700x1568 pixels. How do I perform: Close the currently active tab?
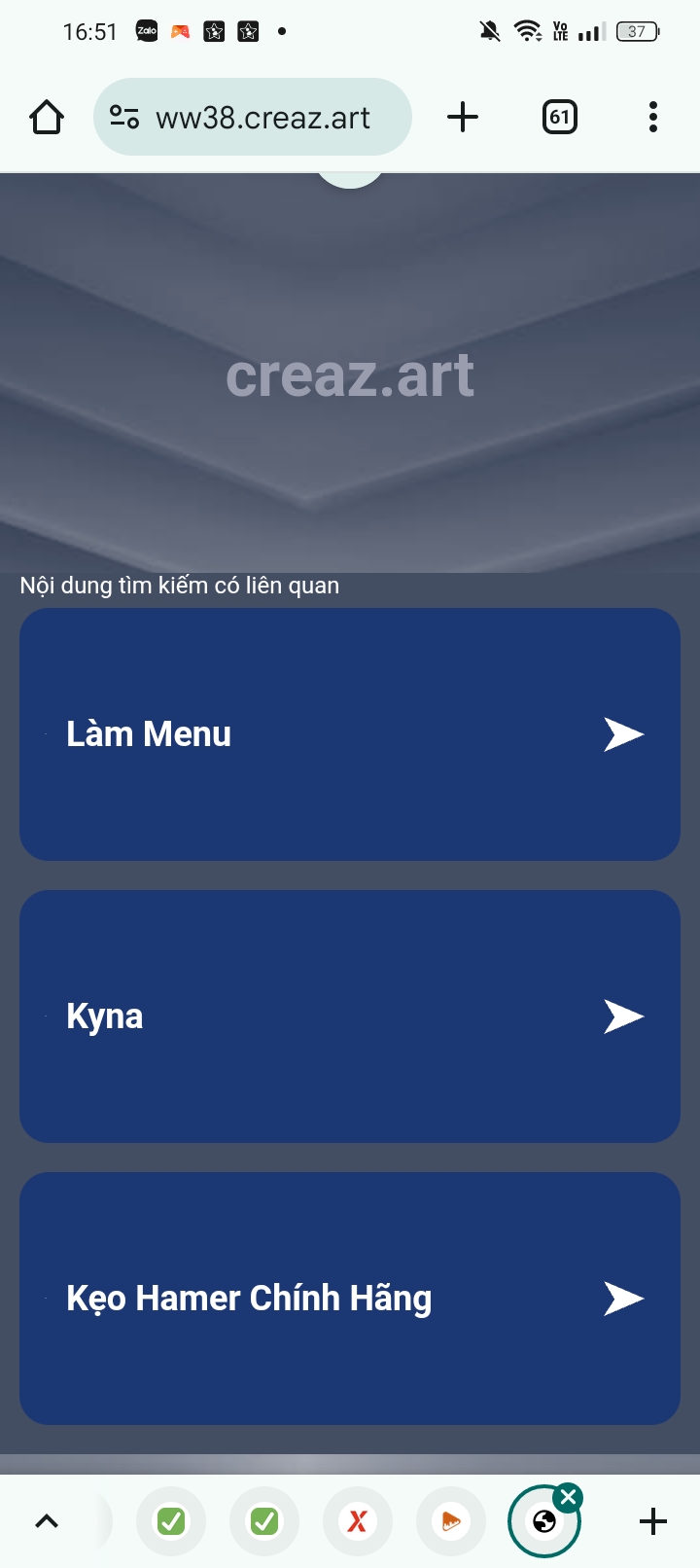point(569,1498)
